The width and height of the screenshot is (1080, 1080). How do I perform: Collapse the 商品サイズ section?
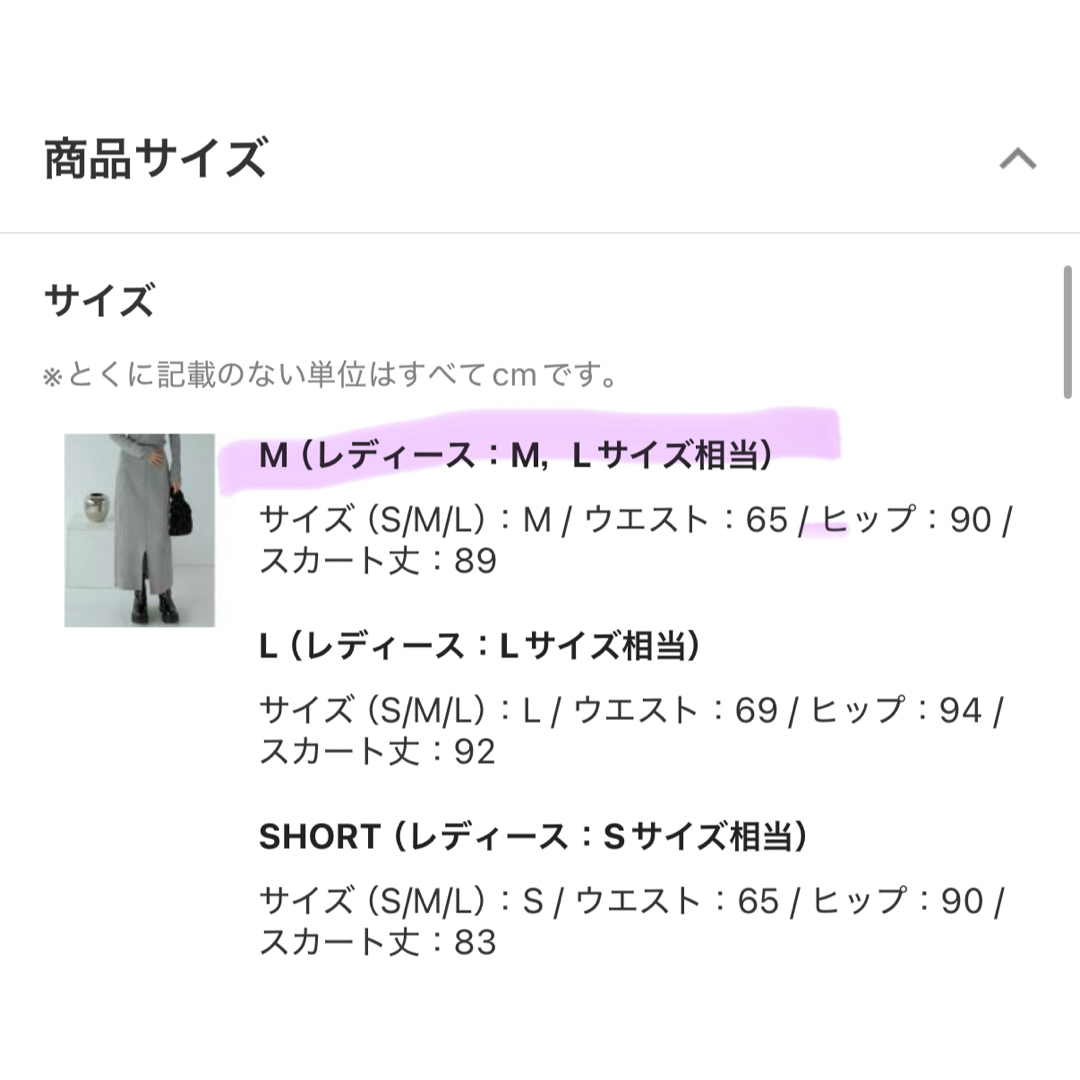coord(1017,159)
